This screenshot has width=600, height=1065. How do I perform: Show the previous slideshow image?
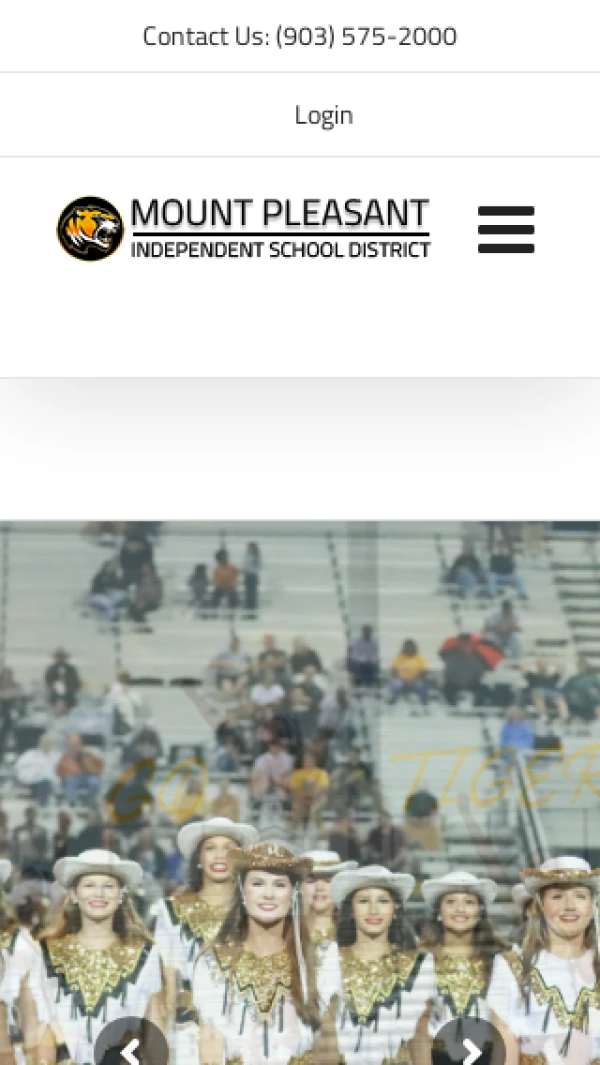pos(131,1047)
